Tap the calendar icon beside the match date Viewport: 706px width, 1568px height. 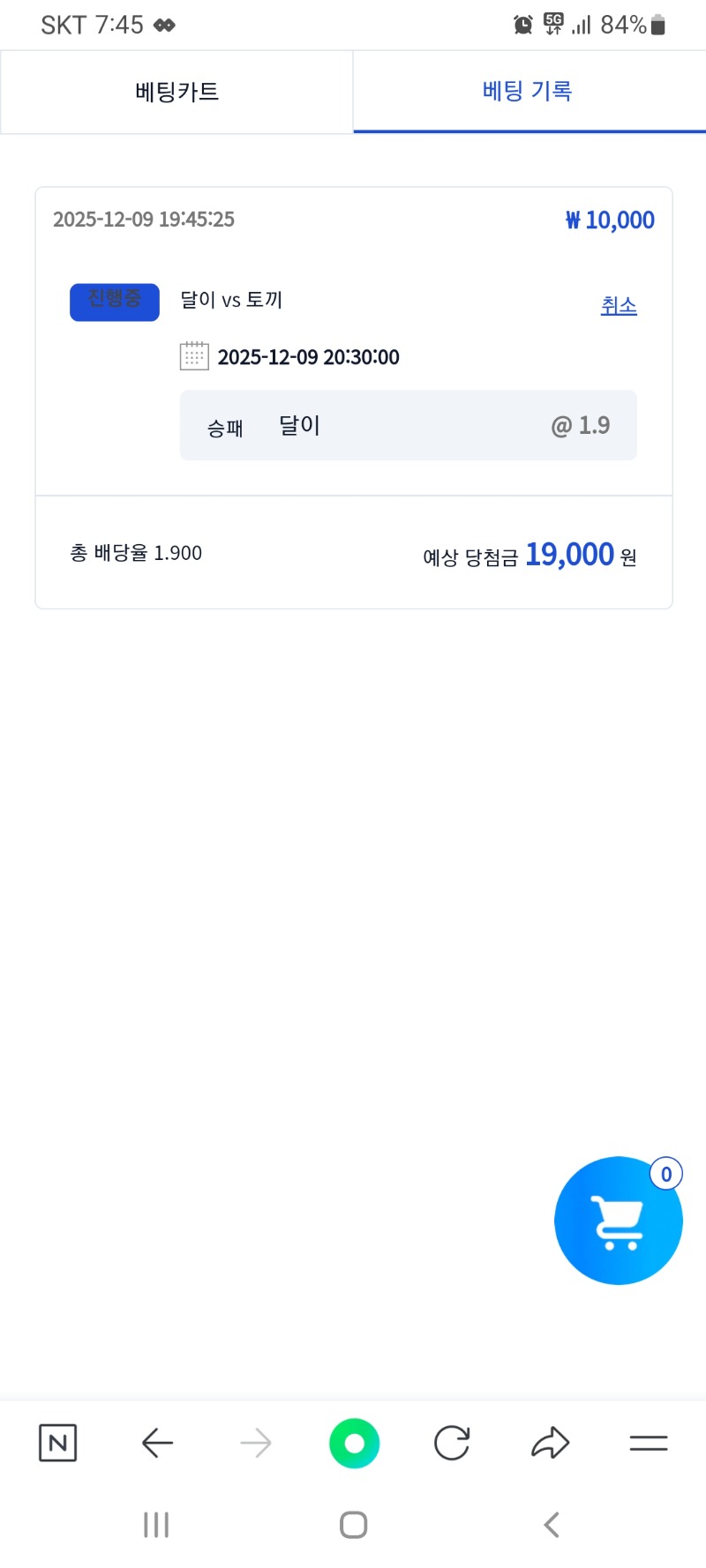pyautogui.click(x=196, y=355)
